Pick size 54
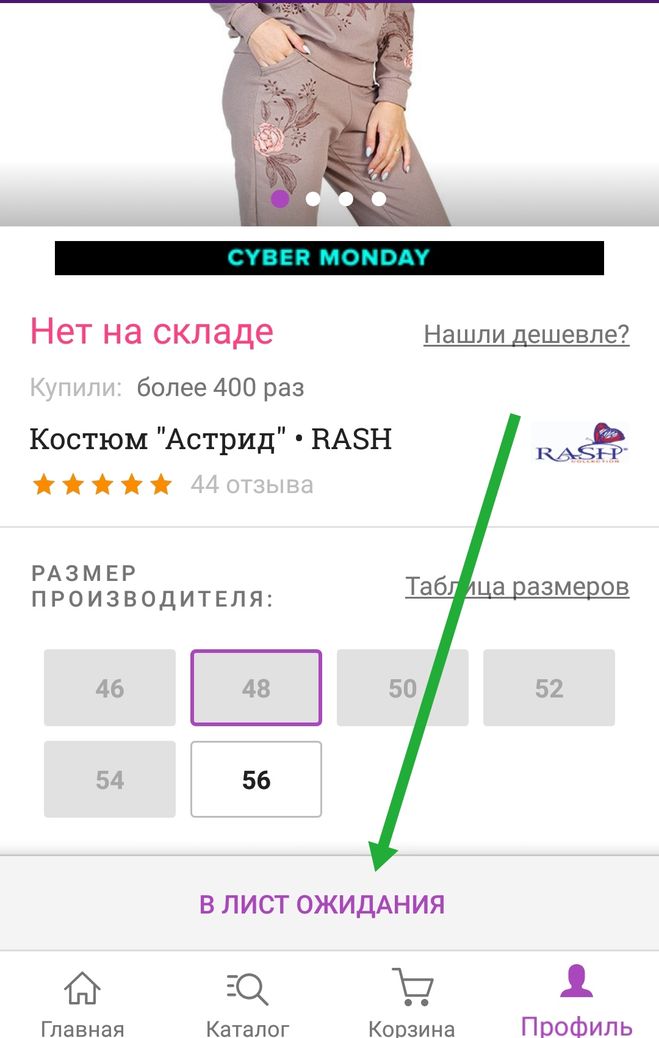The height and width of the screenshot is (1038, 659). 110,779
